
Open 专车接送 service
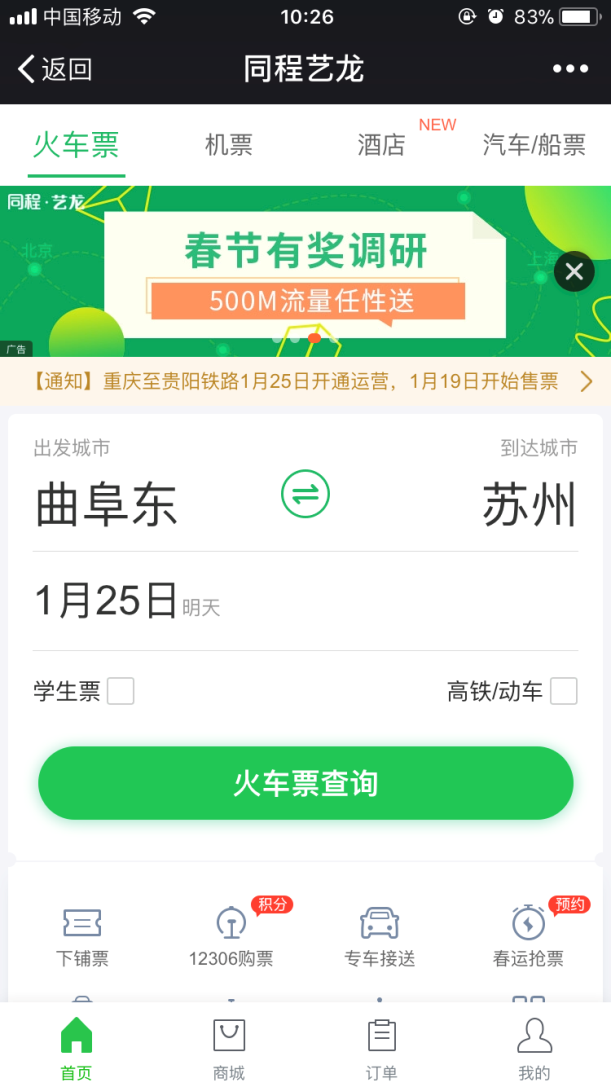pos(379,937)
